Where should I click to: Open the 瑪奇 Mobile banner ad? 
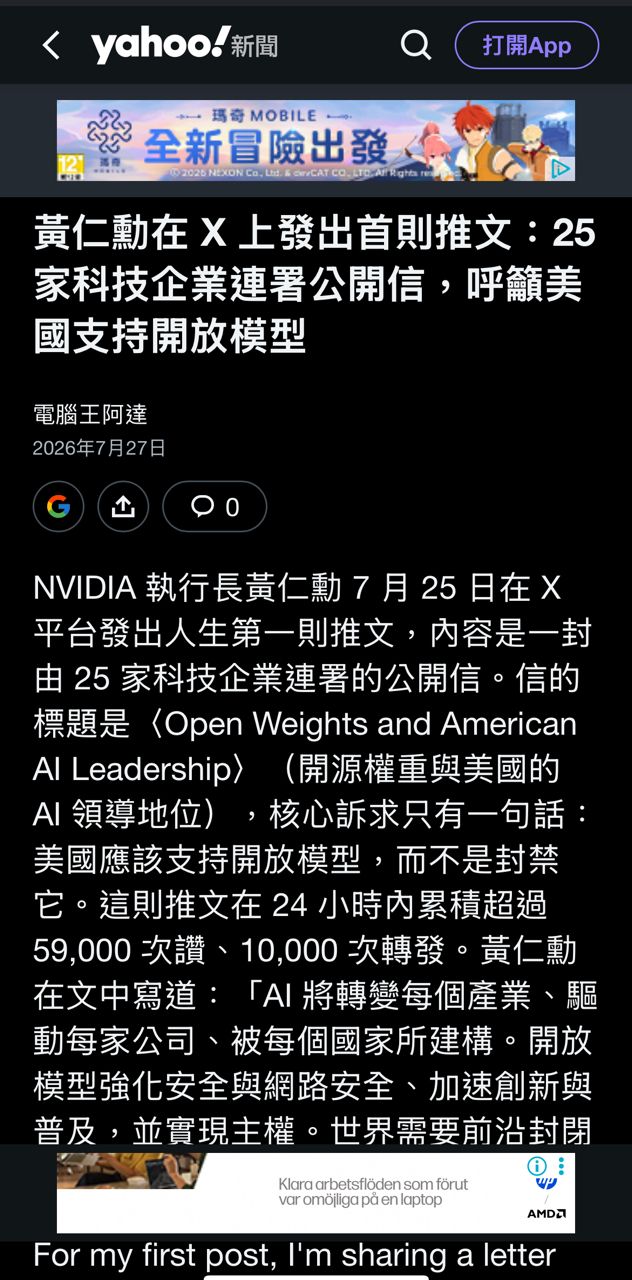(316, 140)
